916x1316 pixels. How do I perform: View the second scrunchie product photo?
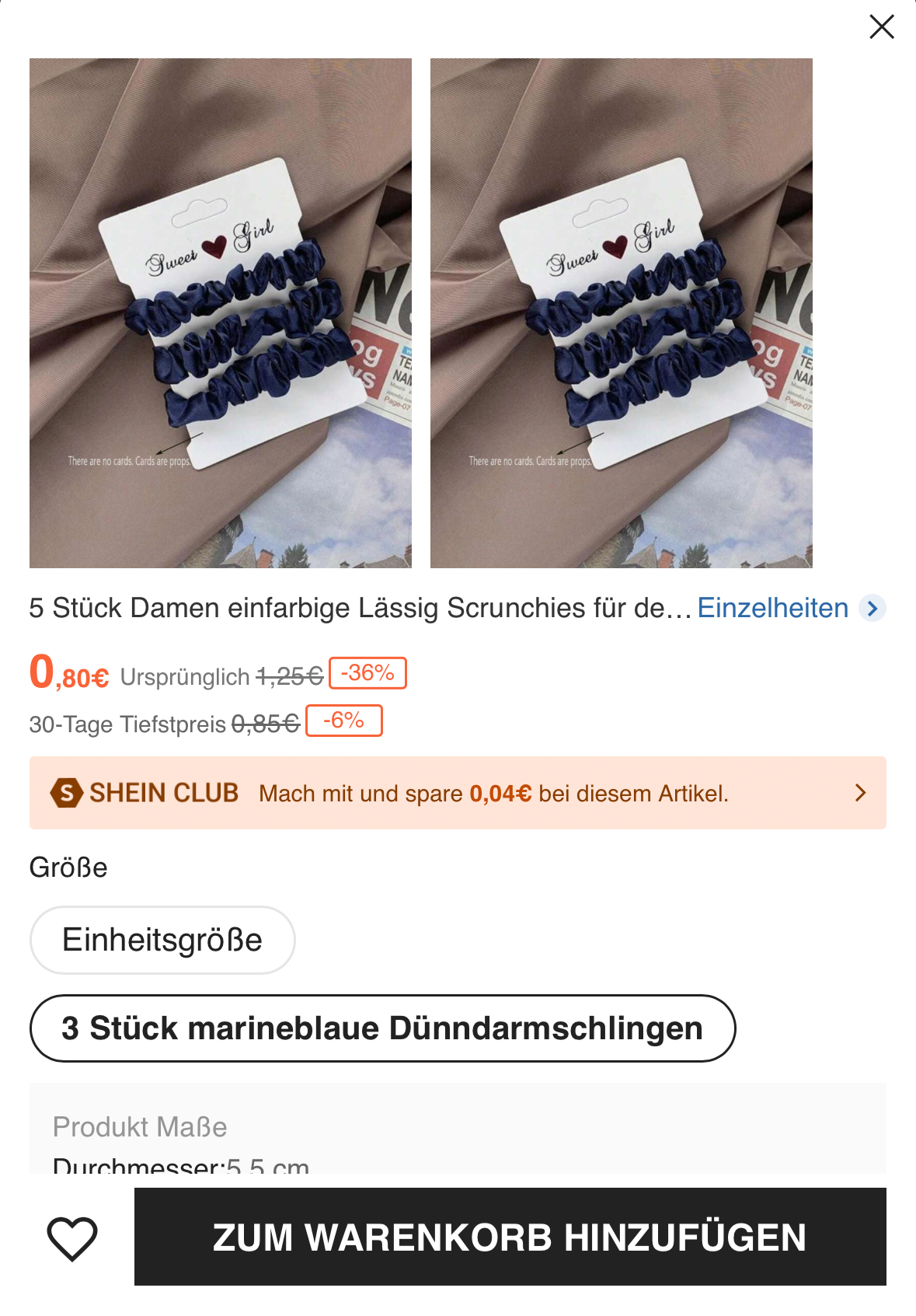[x=621, y=312]
